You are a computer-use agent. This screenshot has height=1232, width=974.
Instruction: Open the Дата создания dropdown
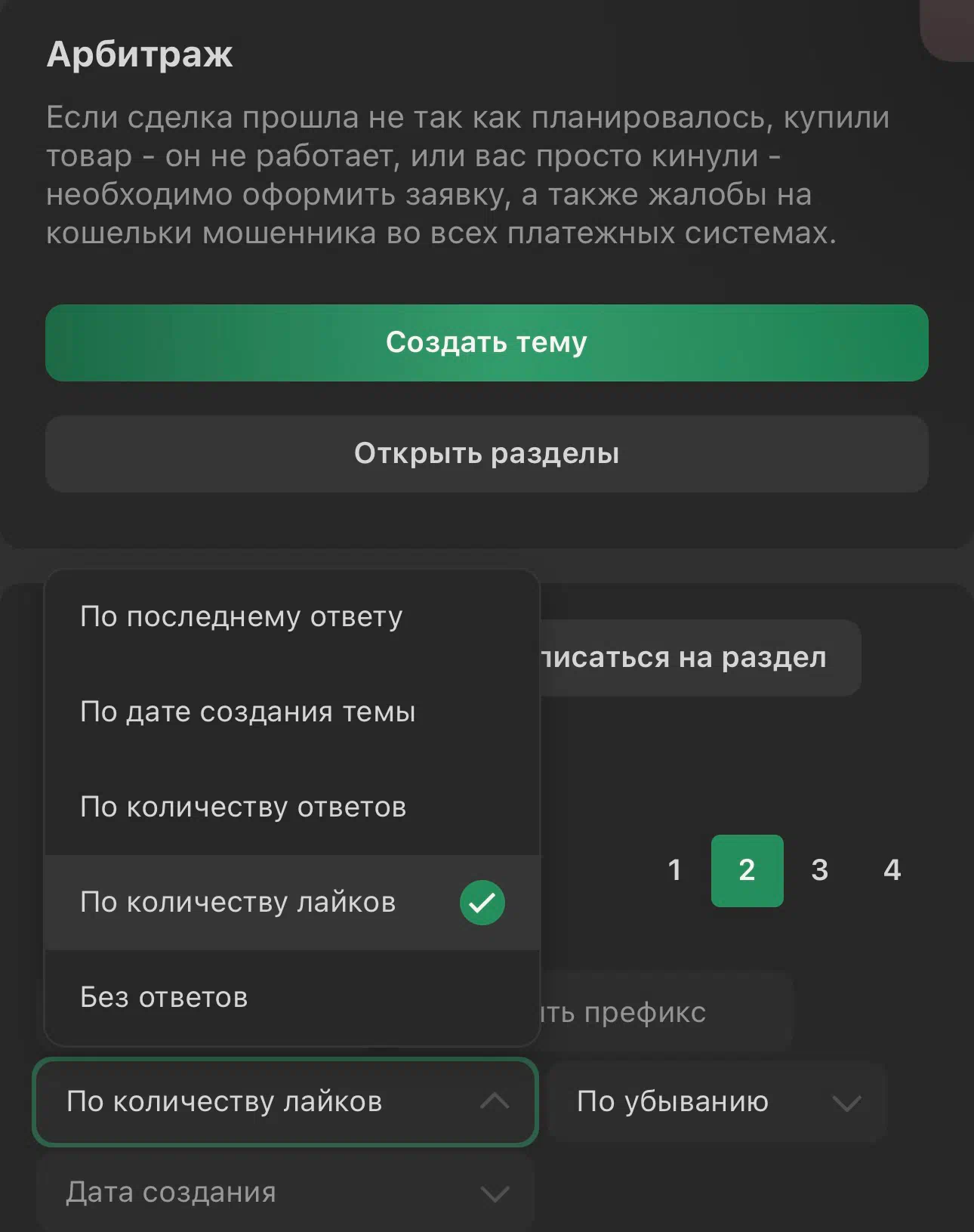coord(285,1193)
